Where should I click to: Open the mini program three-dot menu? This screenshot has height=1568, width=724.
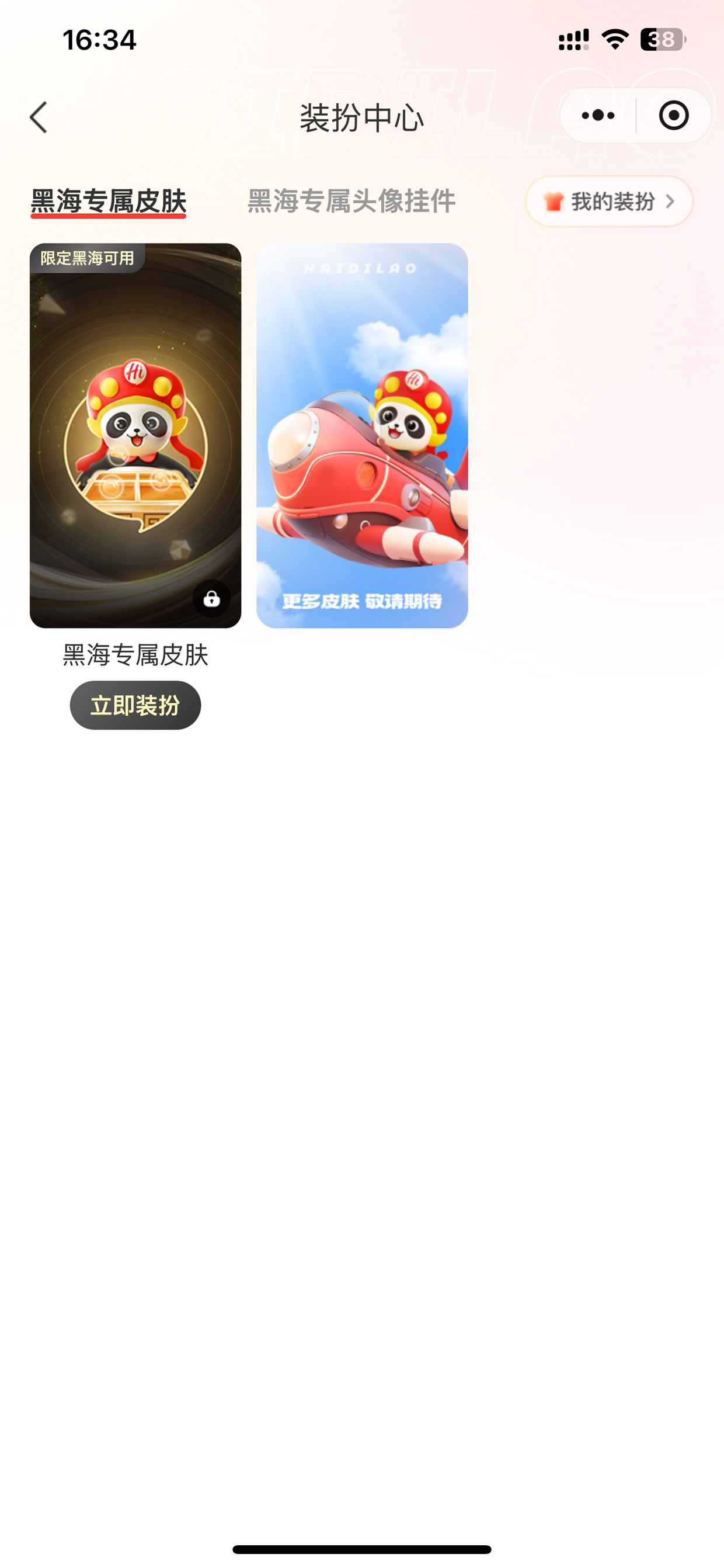[597, 116]
